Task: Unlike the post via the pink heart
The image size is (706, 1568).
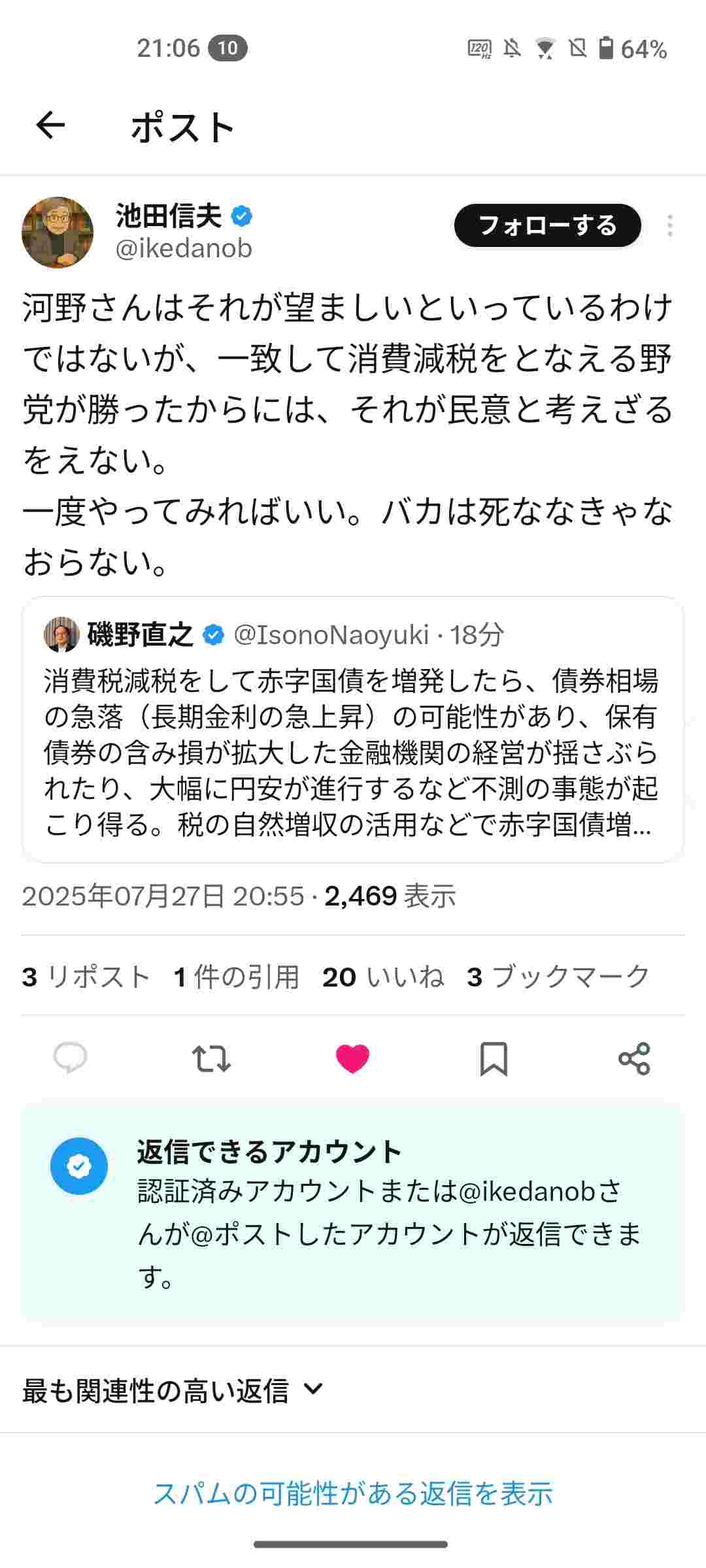Action: [352, 1058]
